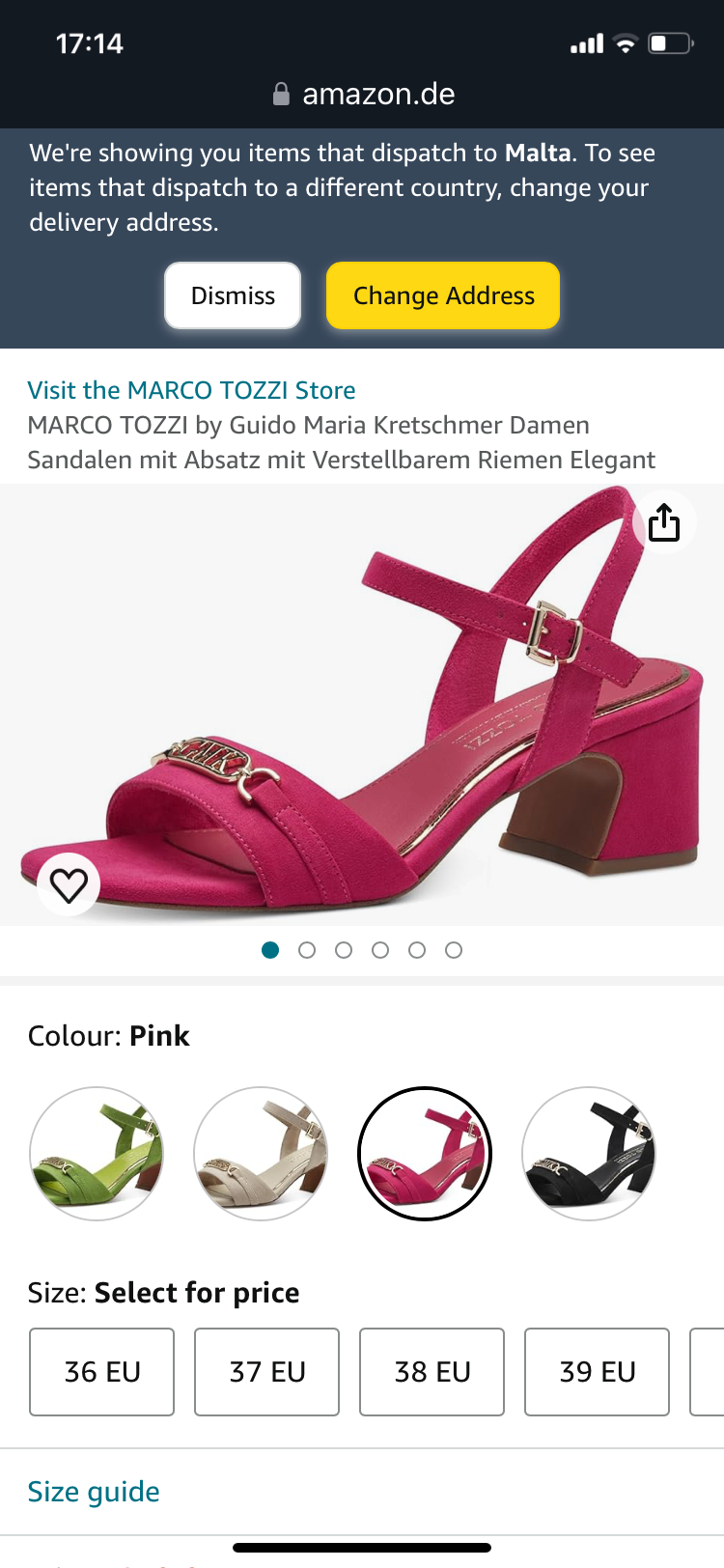Select the black colour swatch
Viewport: 724px width, 1568px height.
coord(589,1154)
